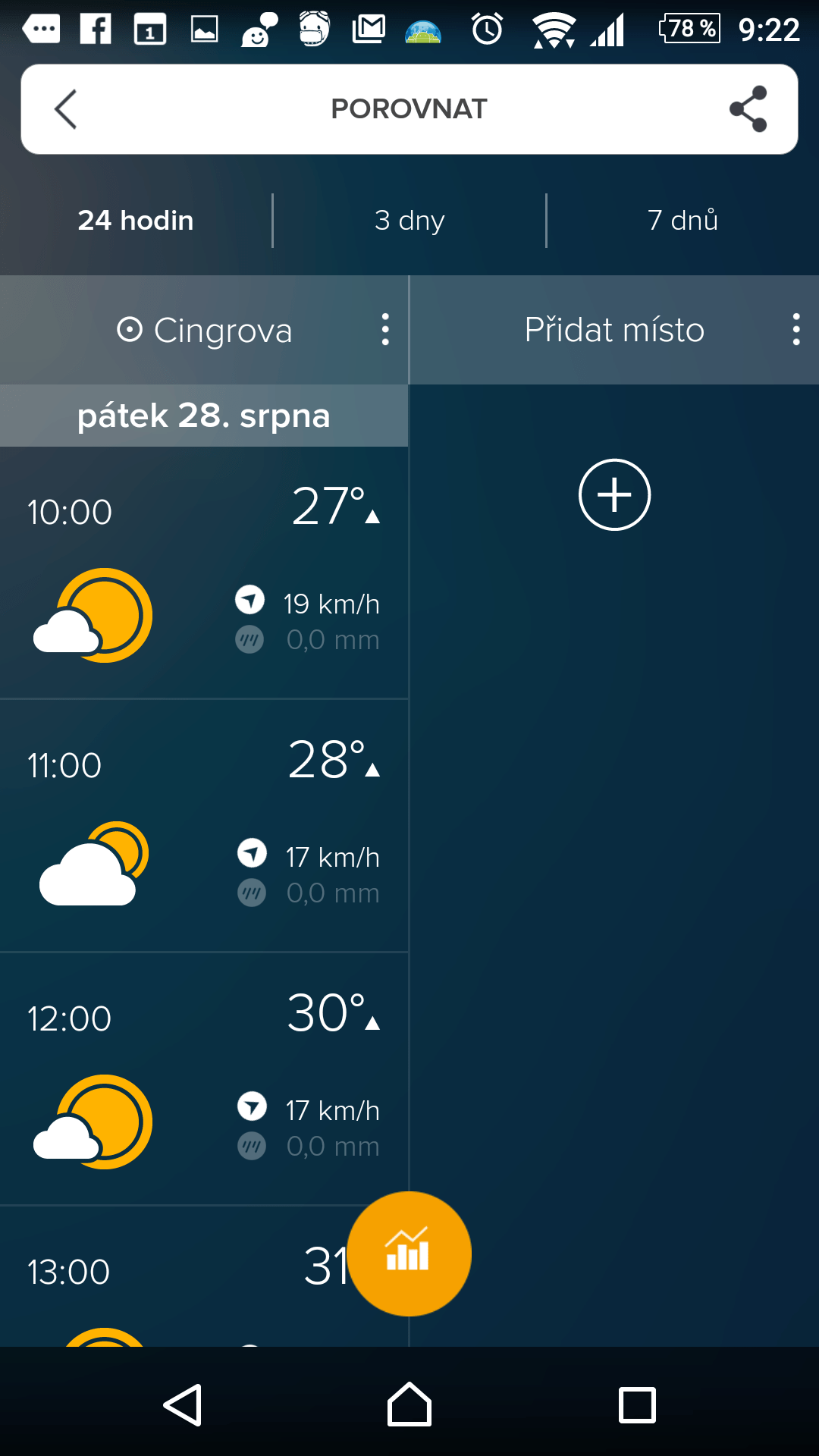The image size is (819, 1456).
Task: Open the orange chart floating button
Action: pos(409,1254)
